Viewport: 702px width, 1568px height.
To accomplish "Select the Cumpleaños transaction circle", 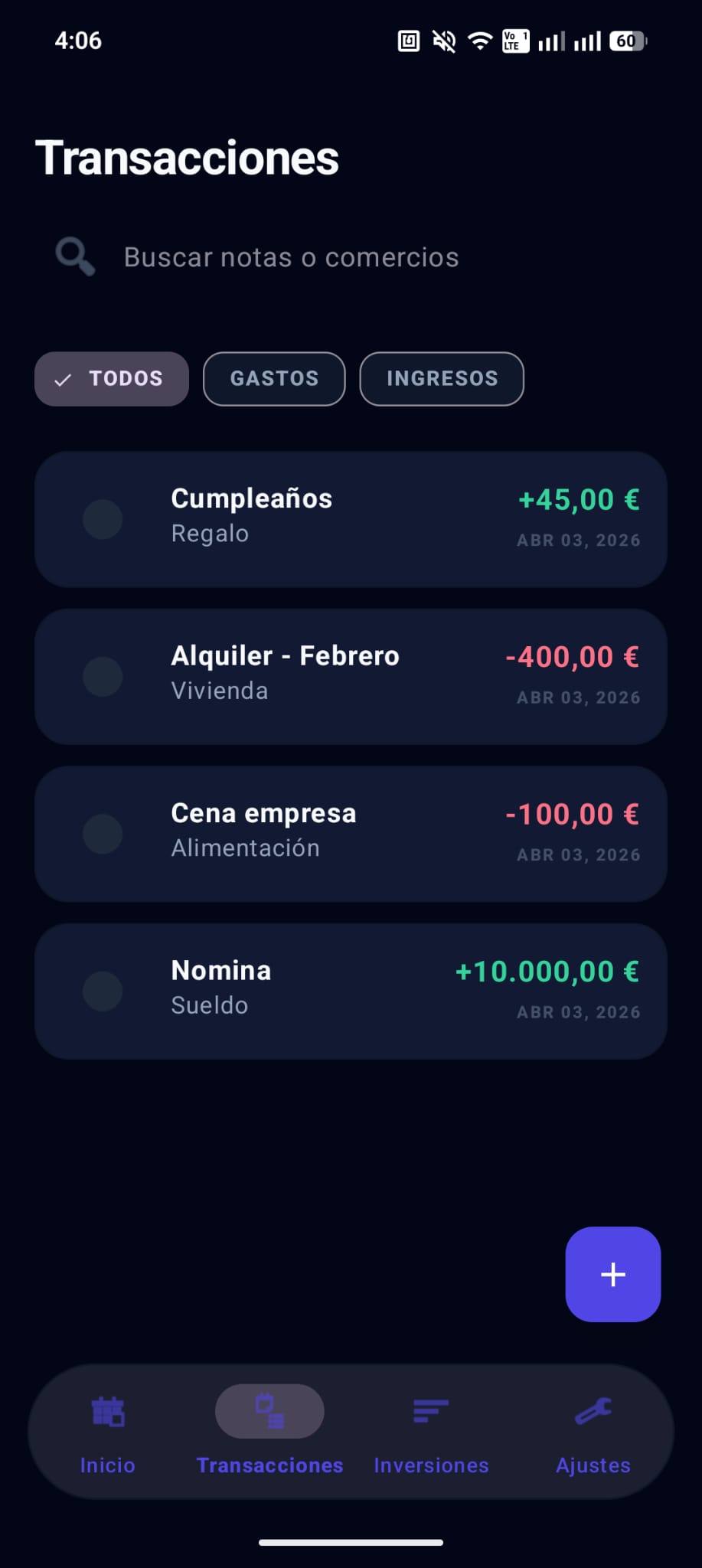I will (x=102, y=519).
